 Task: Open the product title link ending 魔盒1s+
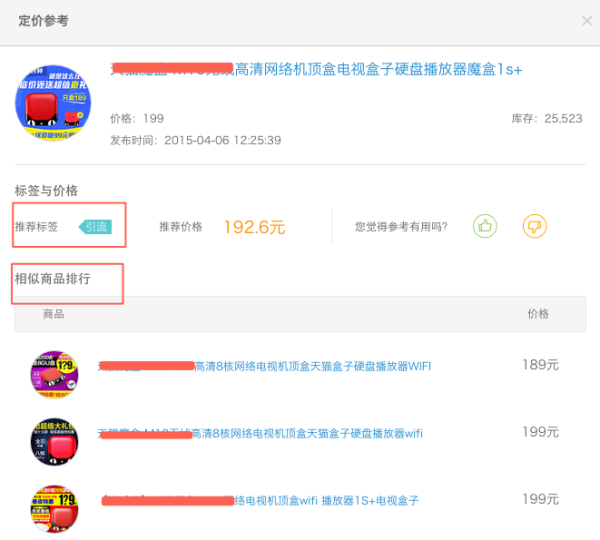pyautogui.click(x=378, y=70)
